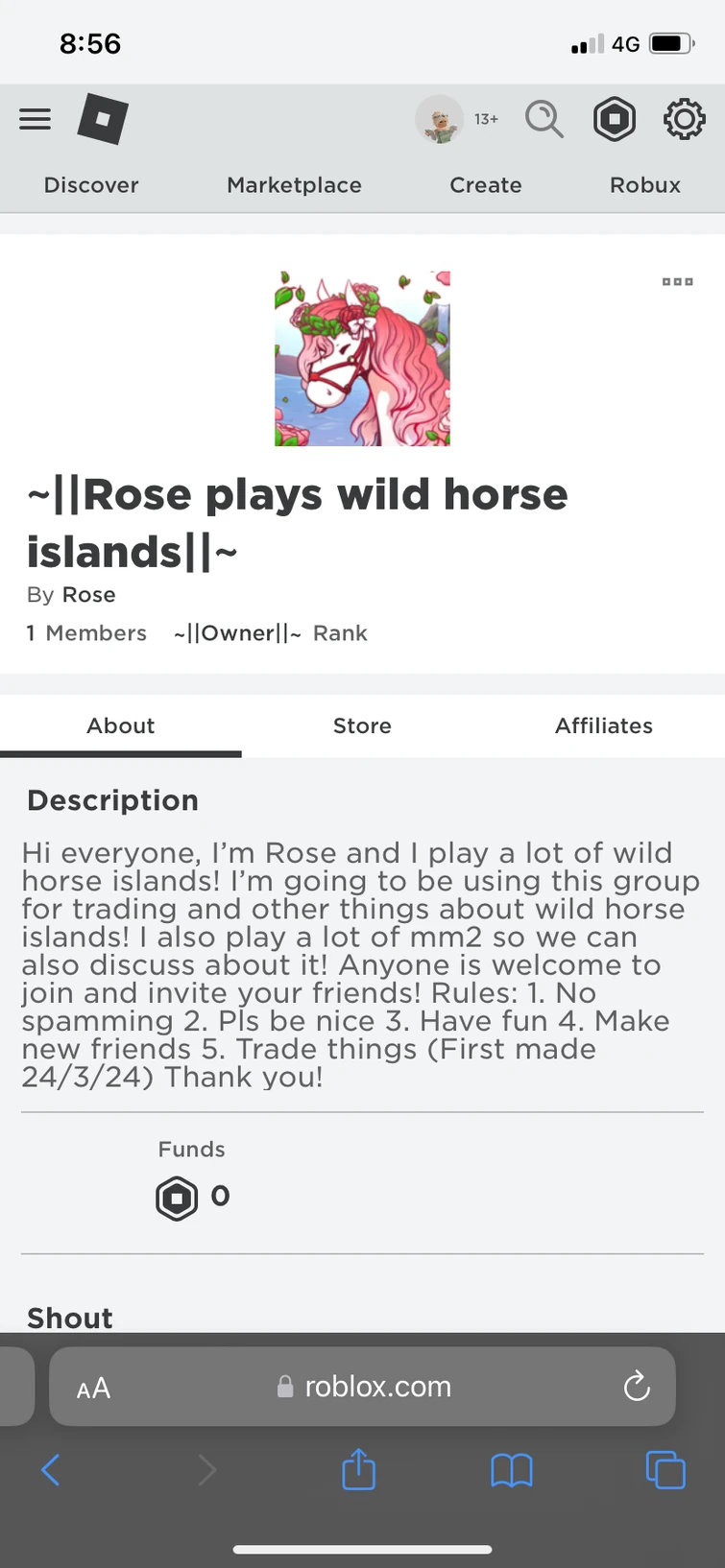The width and height of the screenshot is (725, 1568).
Task: Open the group's three-dot options menu
Action: coord(677,281)
